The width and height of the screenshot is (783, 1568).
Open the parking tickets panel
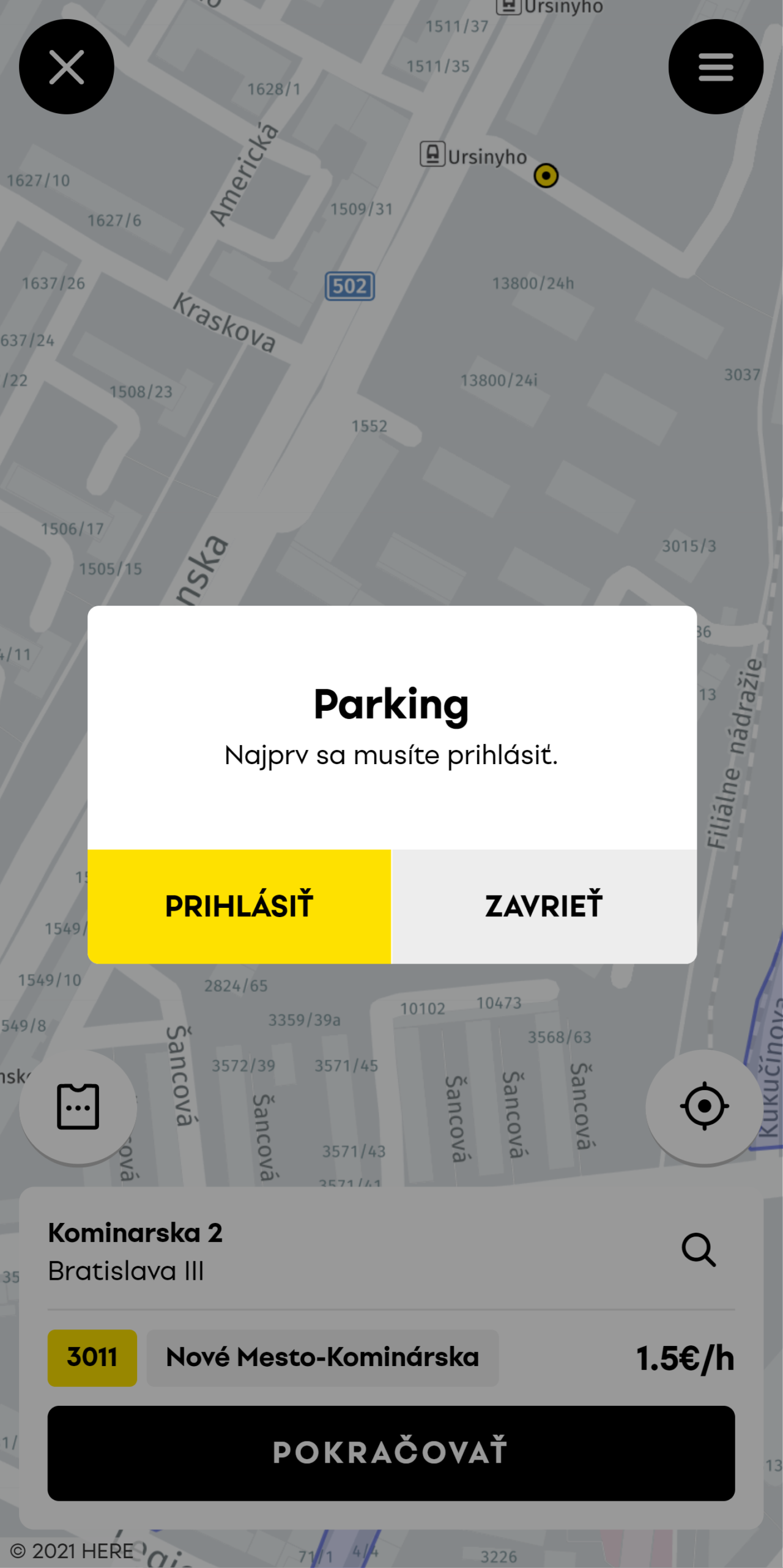click(77, 1106)
